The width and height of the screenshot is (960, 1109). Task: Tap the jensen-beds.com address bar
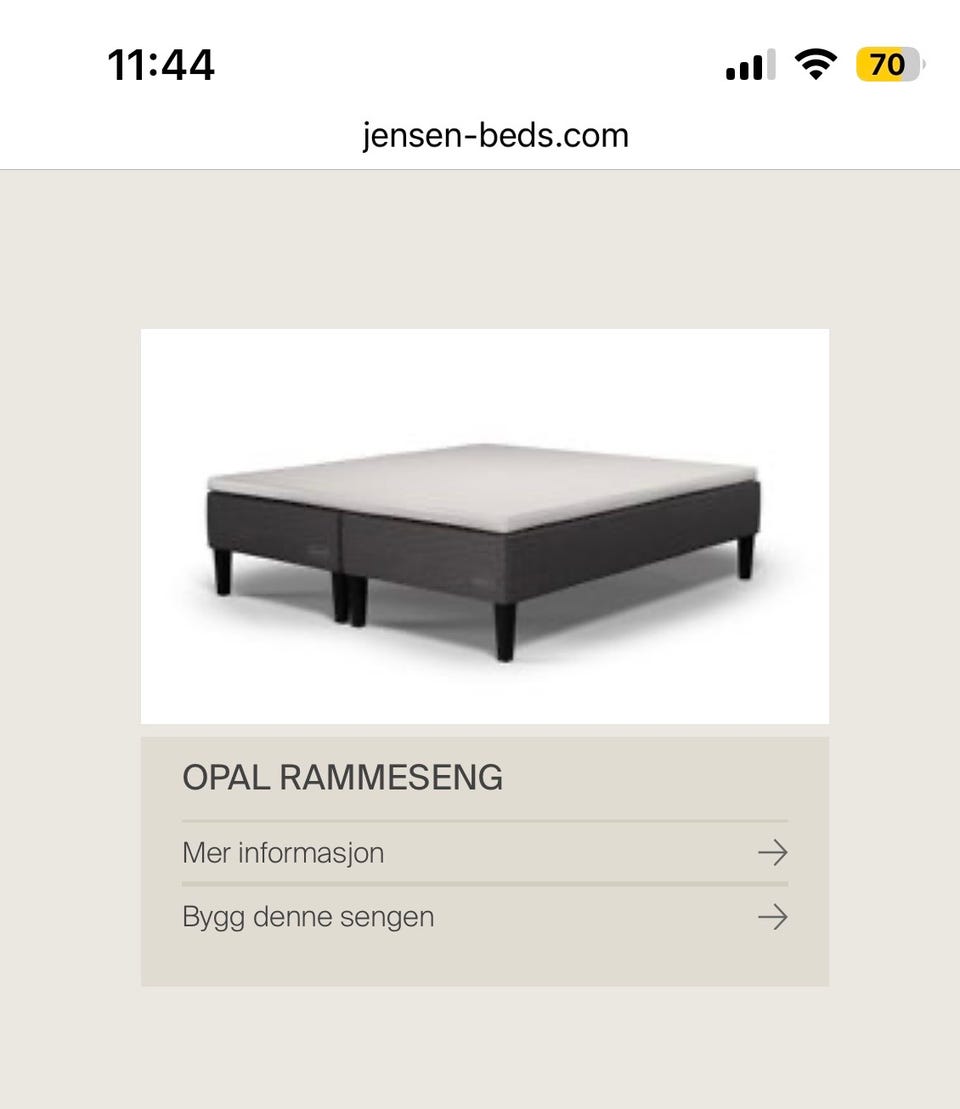pos(495,135)
